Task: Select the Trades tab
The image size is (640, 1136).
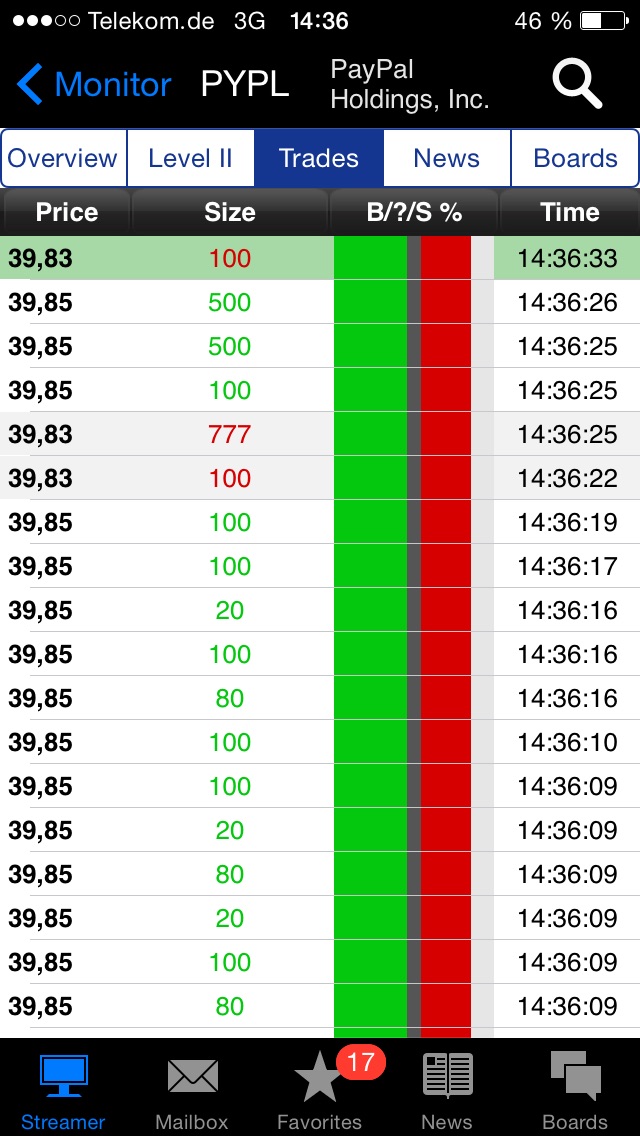Action: coord(319,158)
